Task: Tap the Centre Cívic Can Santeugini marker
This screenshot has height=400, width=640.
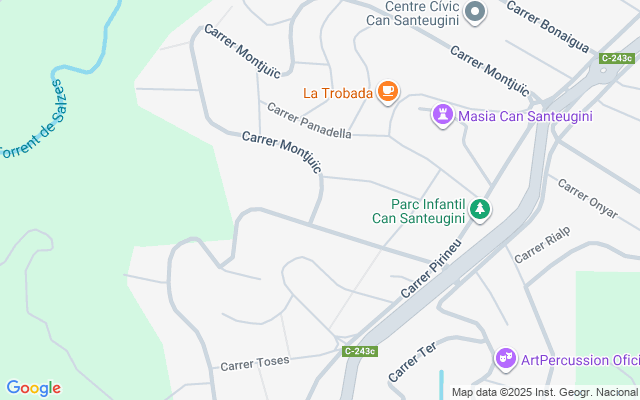Action: [x=475, y=12]
